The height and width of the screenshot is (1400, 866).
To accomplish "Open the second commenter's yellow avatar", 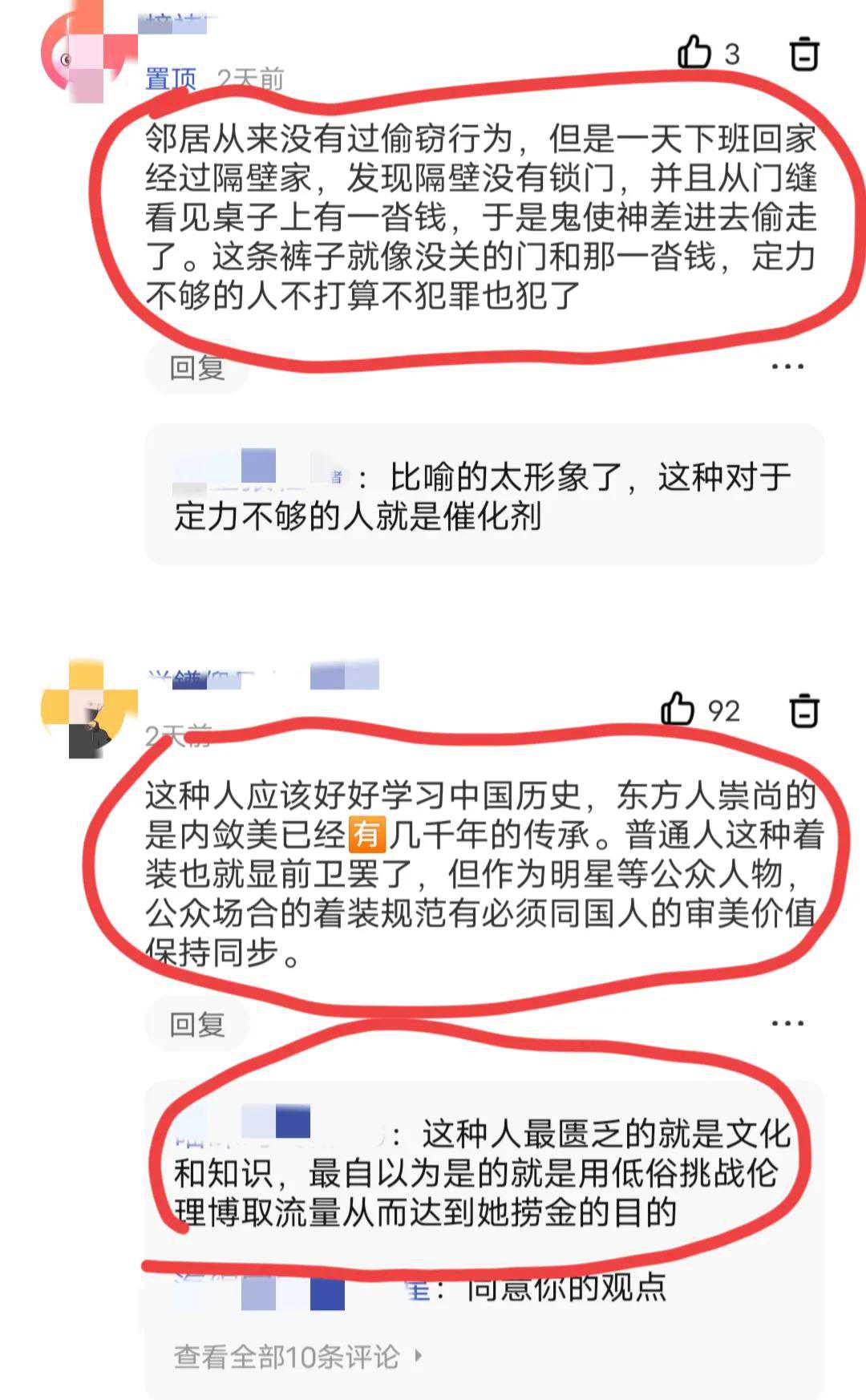I will coord(87,710).
